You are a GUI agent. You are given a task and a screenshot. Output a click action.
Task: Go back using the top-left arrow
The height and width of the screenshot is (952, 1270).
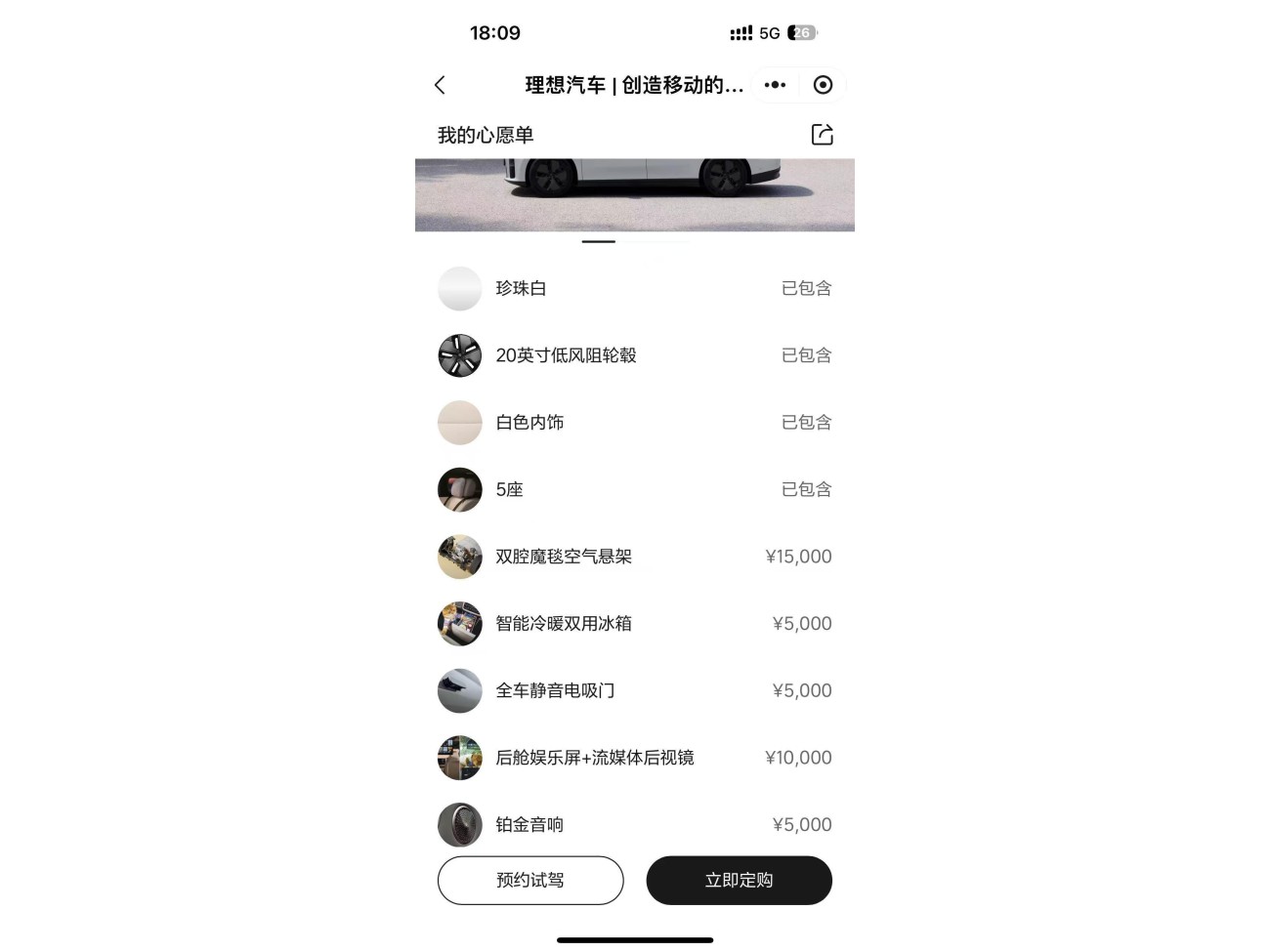tap(440, 85)
